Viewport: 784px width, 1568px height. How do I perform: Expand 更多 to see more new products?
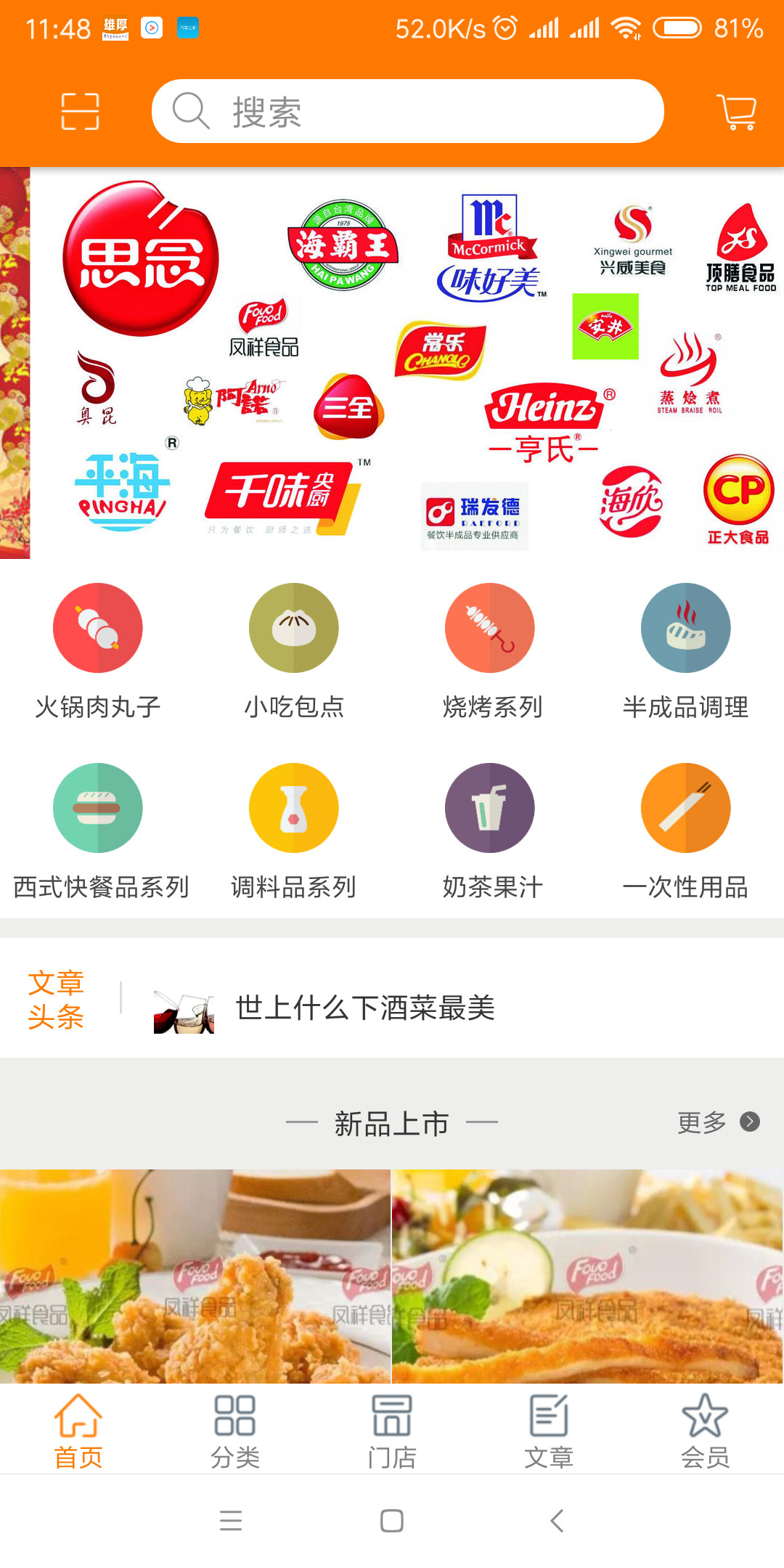pos(718,1122)
